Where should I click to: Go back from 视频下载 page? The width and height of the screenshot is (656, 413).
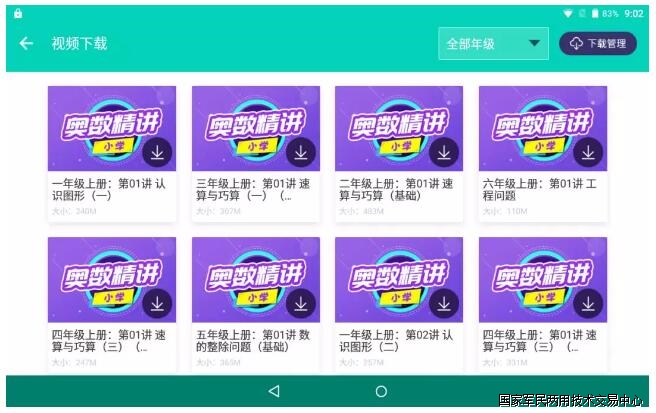point(27,44)
